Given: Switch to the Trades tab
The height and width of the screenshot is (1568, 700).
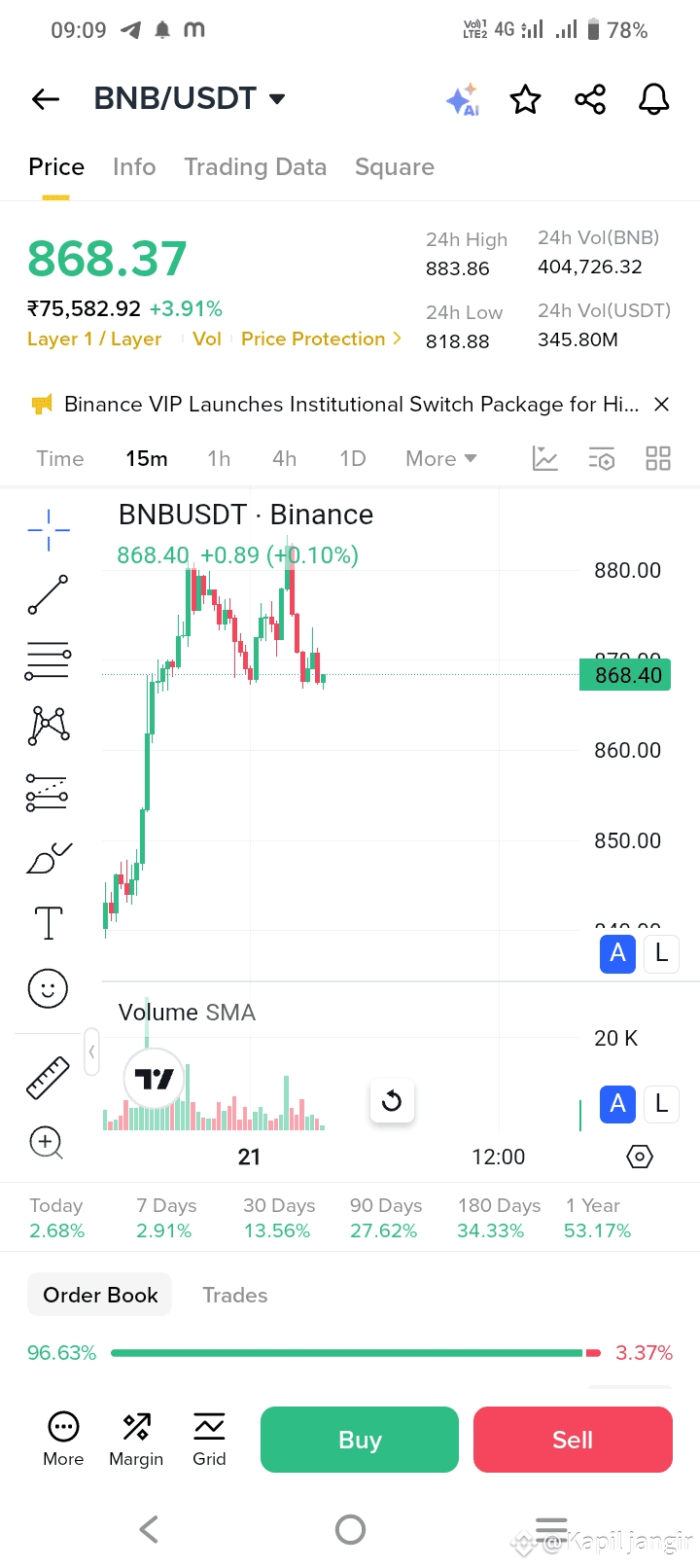Looking at the screenshot, I should [235, 1296].
